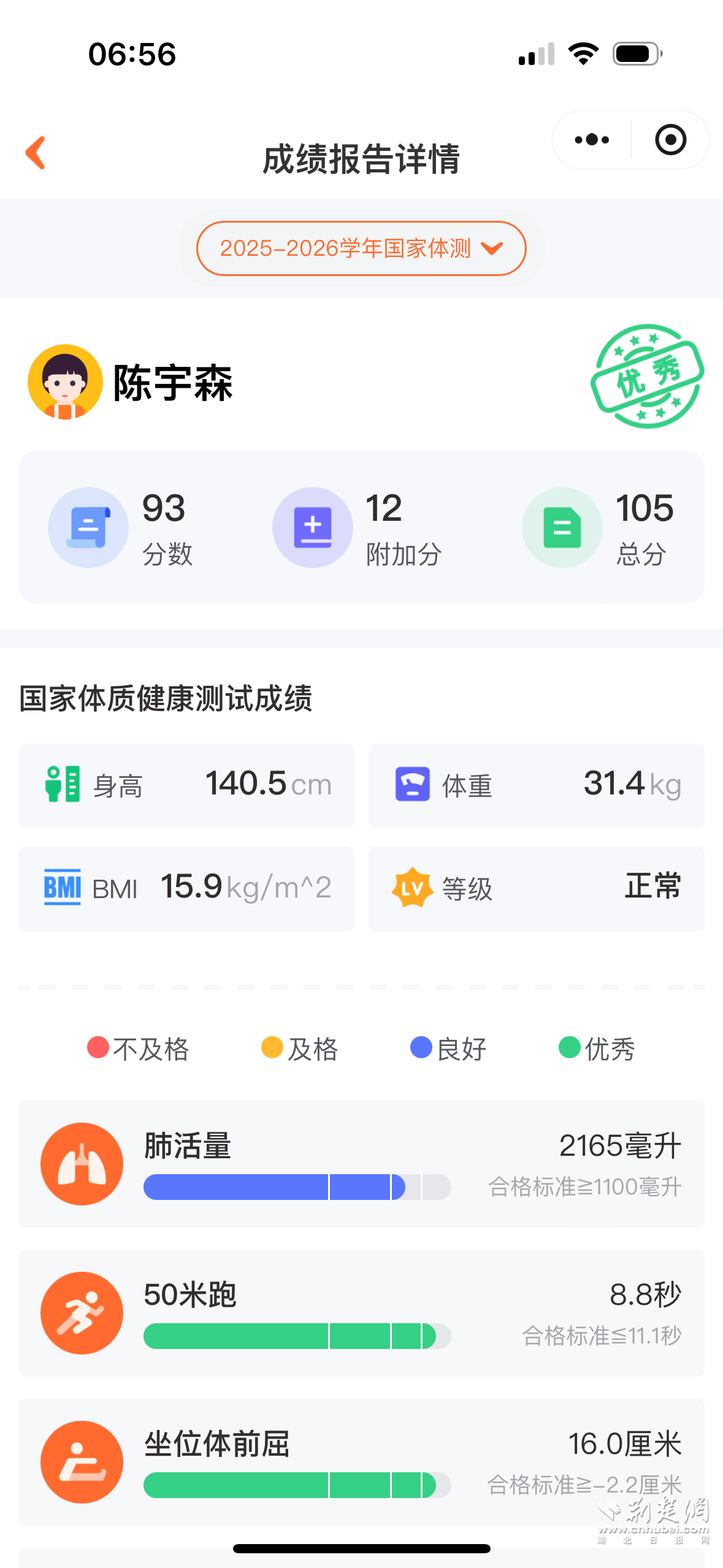Viewport: 723px width, 1568px height.
Task: Open the mini program more-options menu
Action: point(592,140)
